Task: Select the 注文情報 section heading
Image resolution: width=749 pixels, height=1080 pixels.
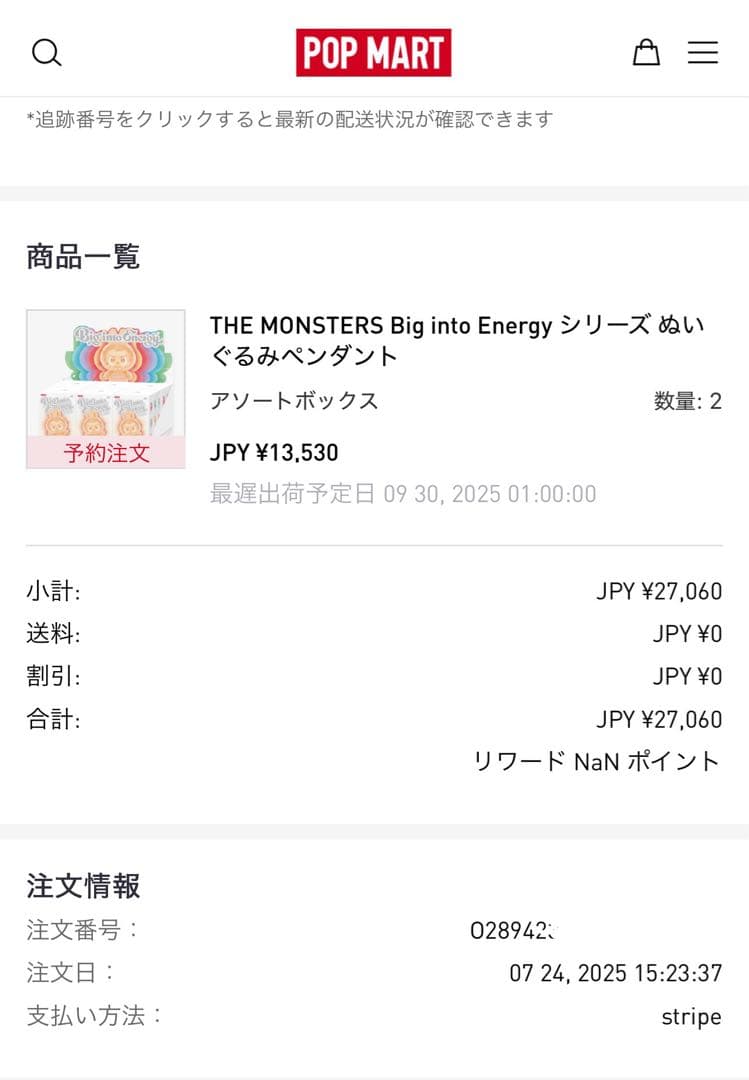Action: [x=84, y=885]
